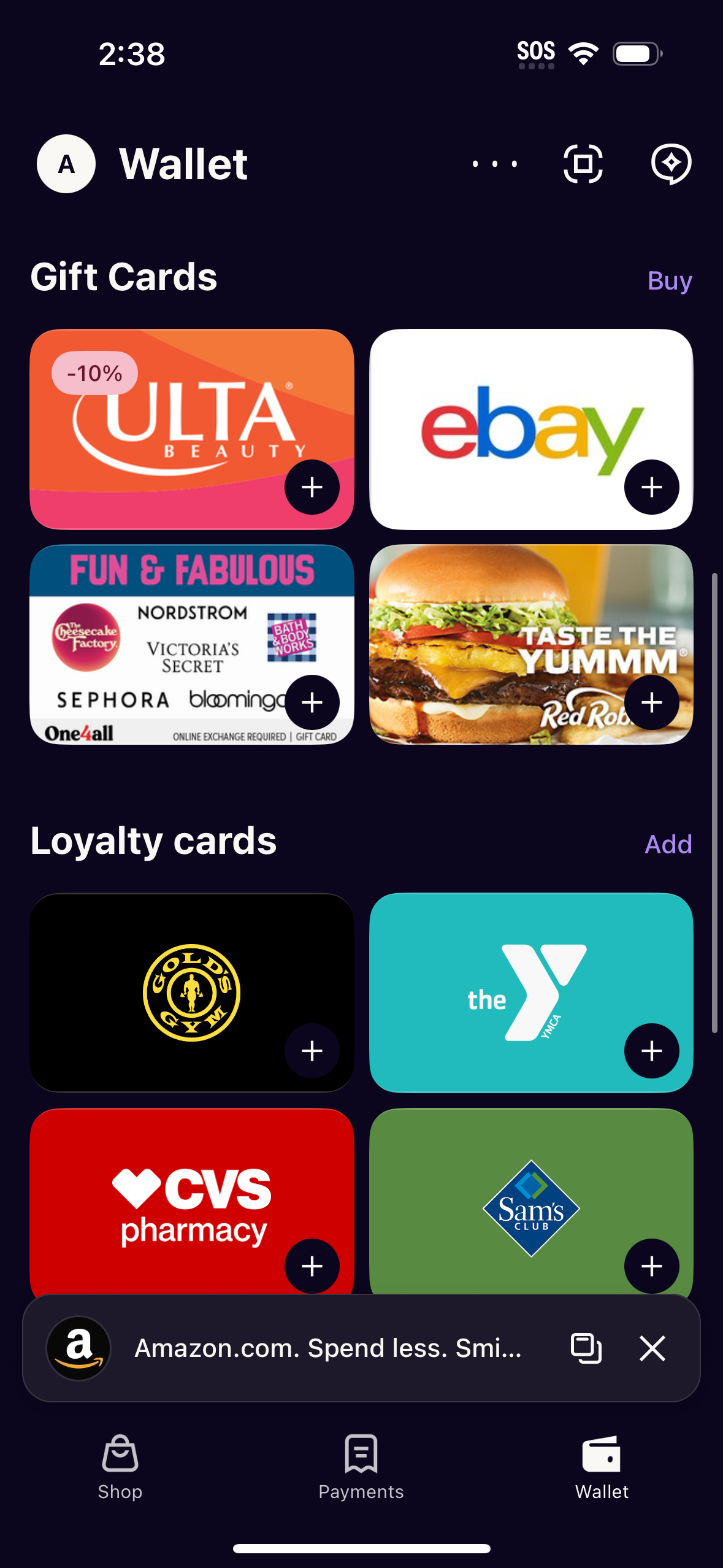
Task: Tap the plus on the Sam's Club card
Action: pos(652,1264)
